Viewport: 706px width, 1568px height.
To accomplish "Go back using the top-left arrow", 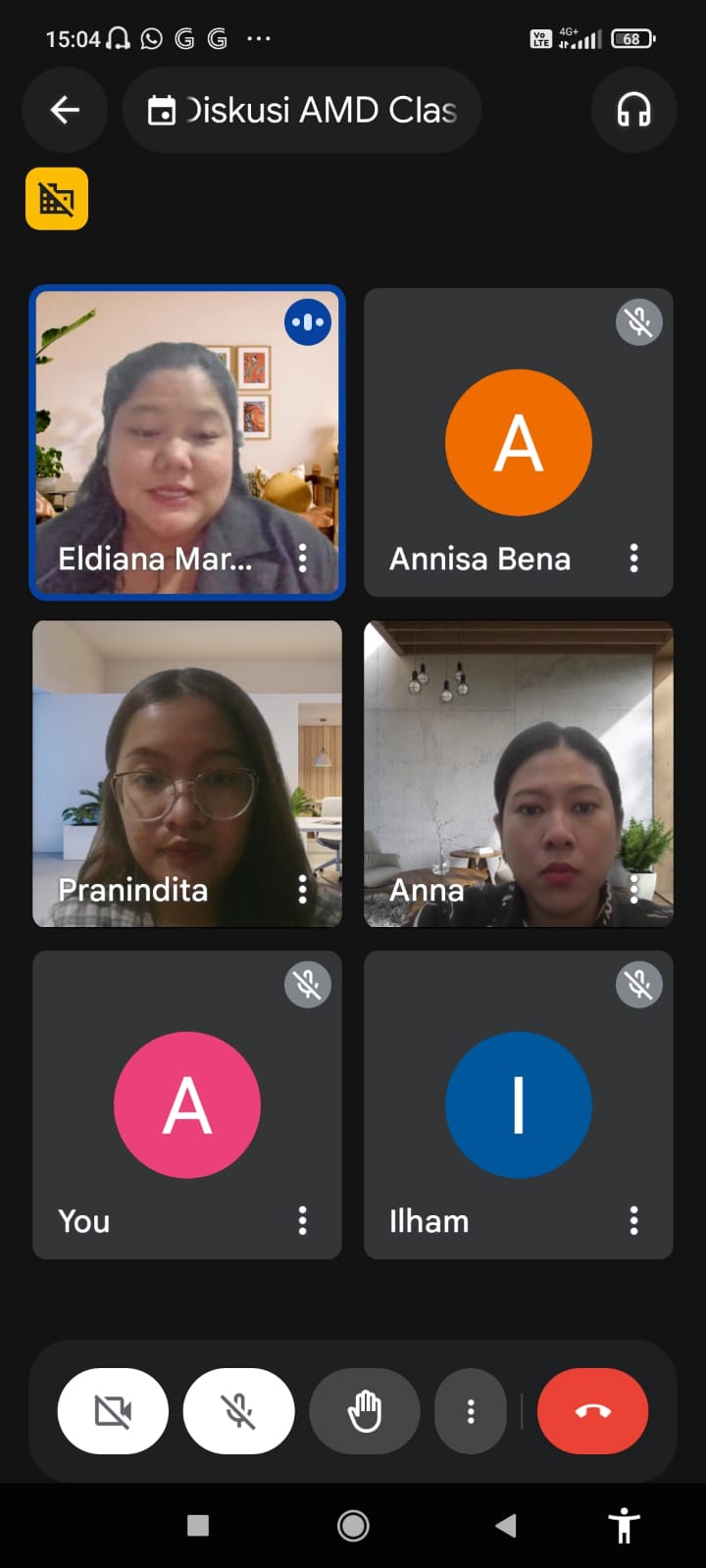I will coord(65,110).
